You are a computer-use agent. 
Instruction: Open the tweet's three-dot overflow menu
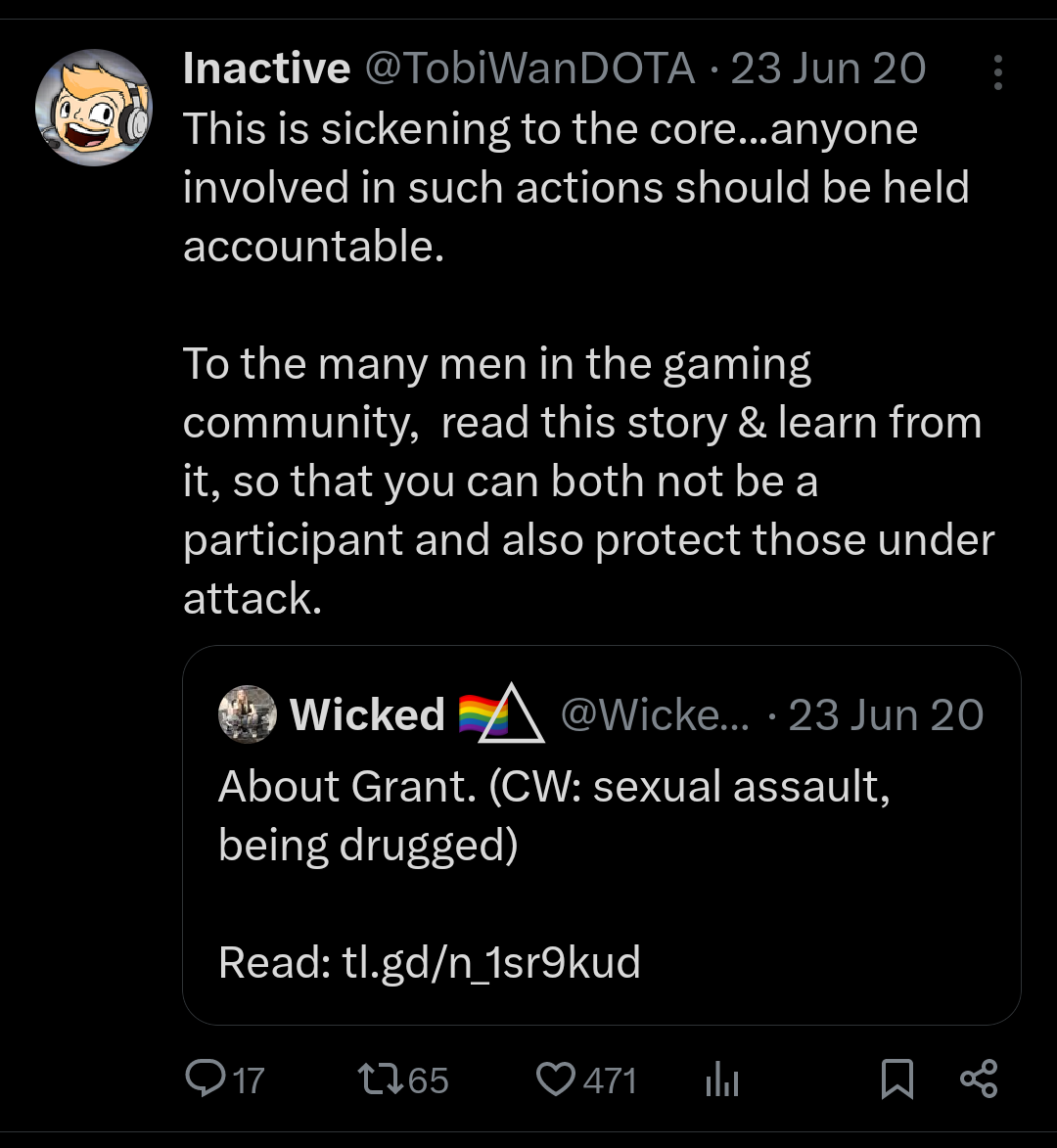(997, 71)
